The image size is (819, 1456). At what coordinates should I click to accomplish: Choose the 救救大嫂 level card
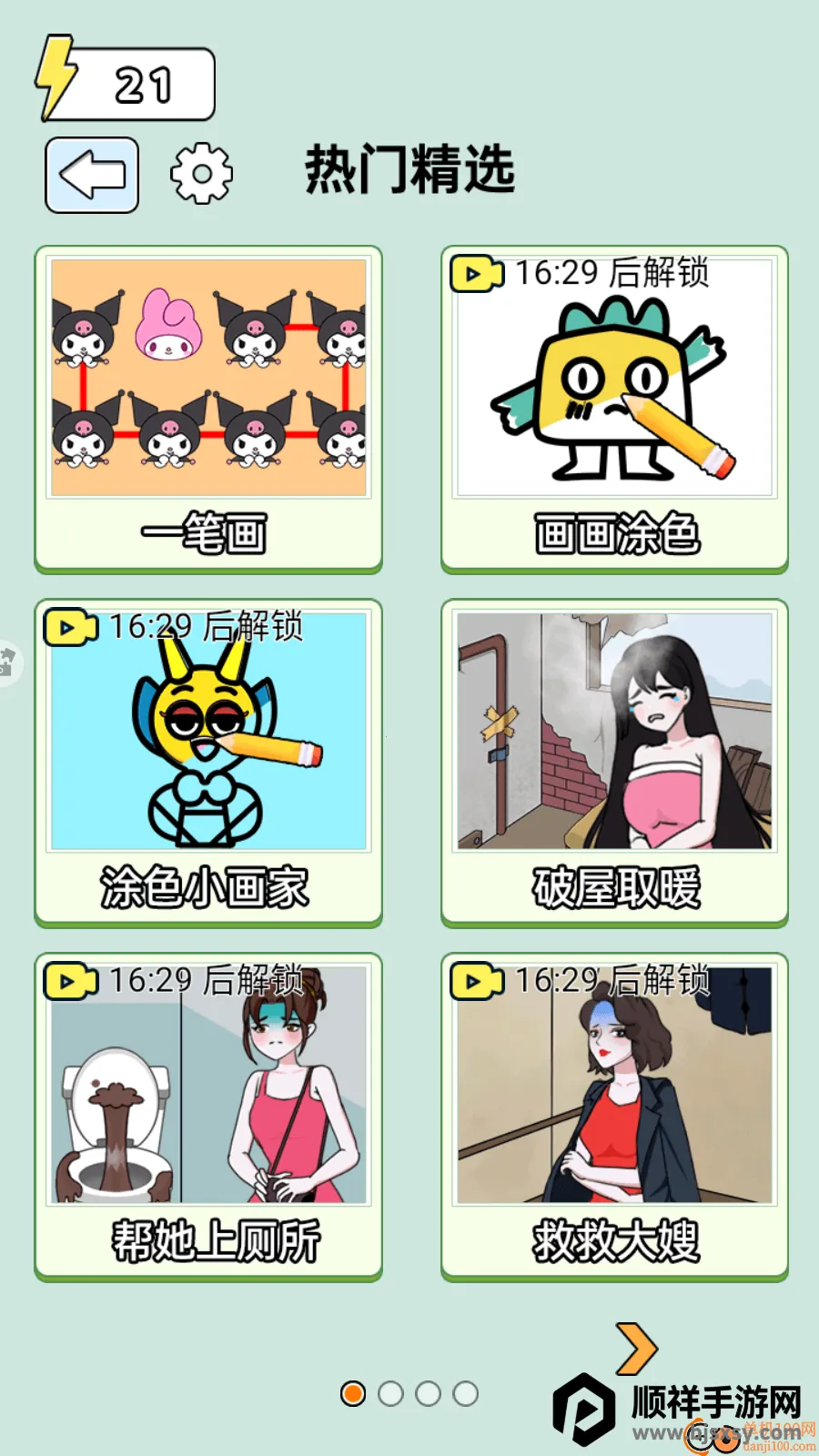614,1117
